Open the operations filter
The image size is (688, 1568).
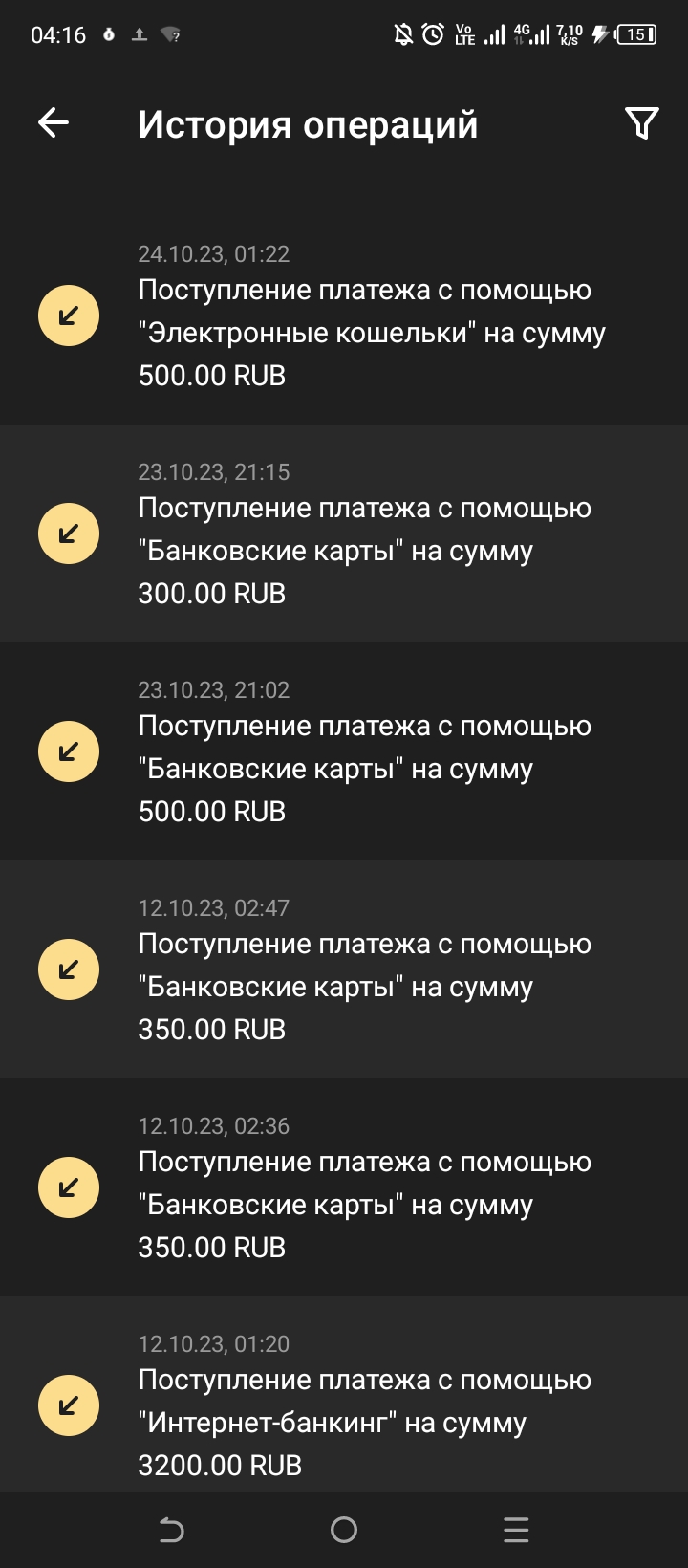point(641,122)
